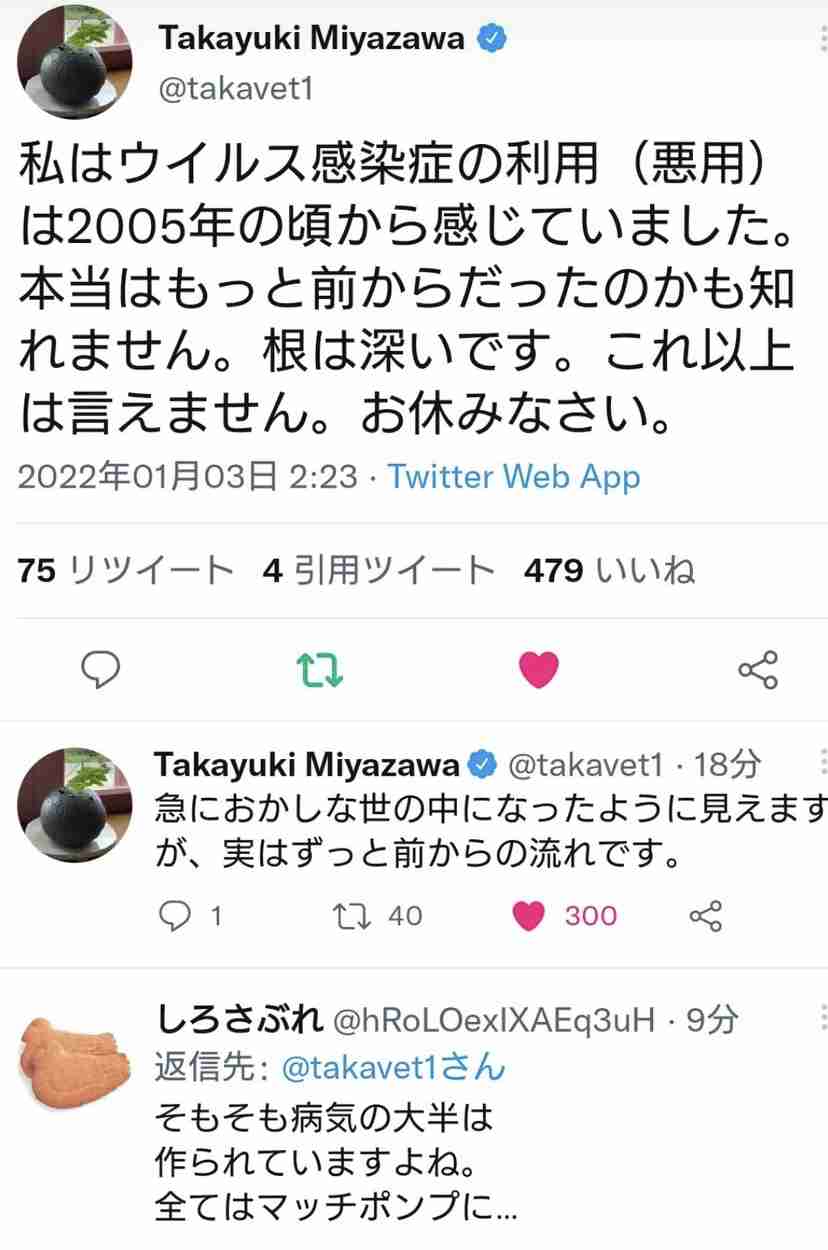Click the verified badge in the follow-up tweet header
Viewport: 828px width, 1250px height.
pos(484,764)
